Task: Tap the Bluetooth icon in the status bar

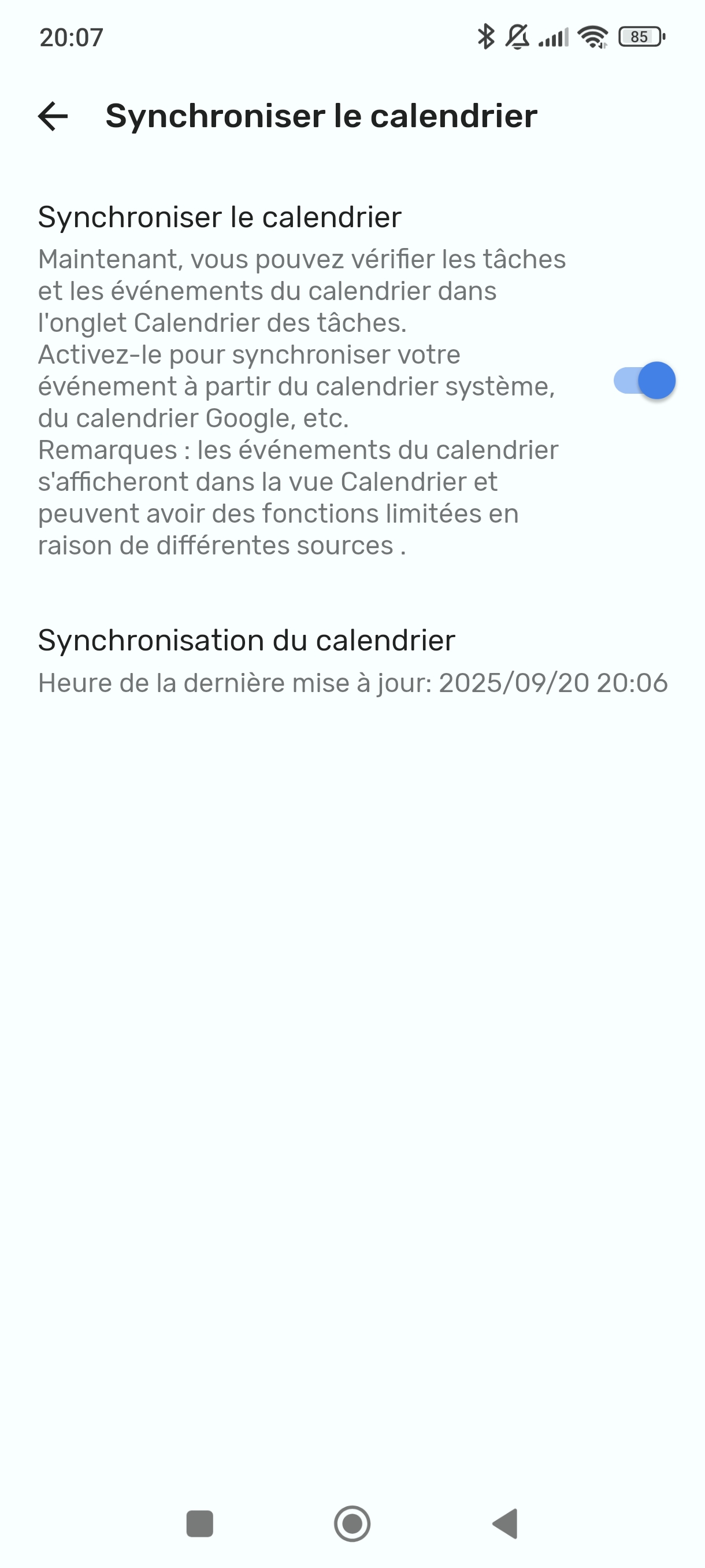Action: [485, 38]
